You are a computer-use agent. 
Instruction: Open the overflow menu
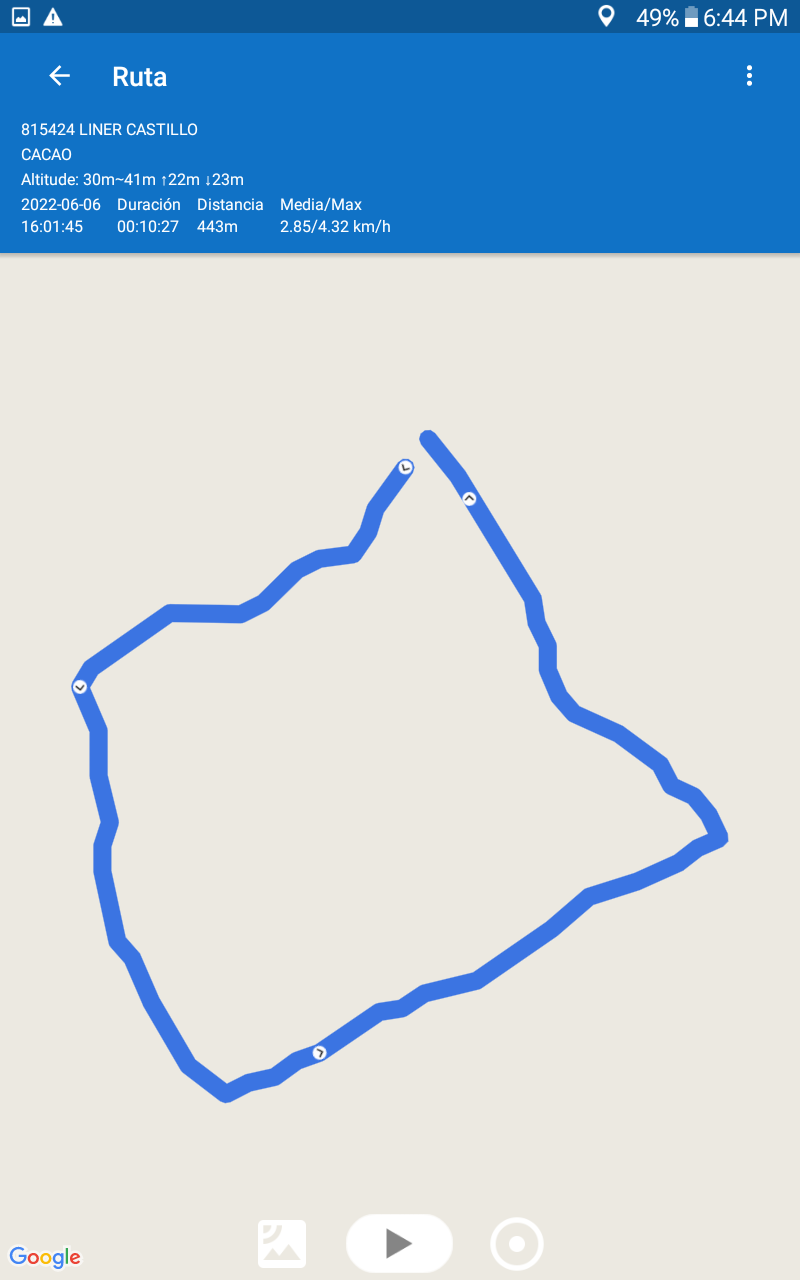tap(749, 76)
